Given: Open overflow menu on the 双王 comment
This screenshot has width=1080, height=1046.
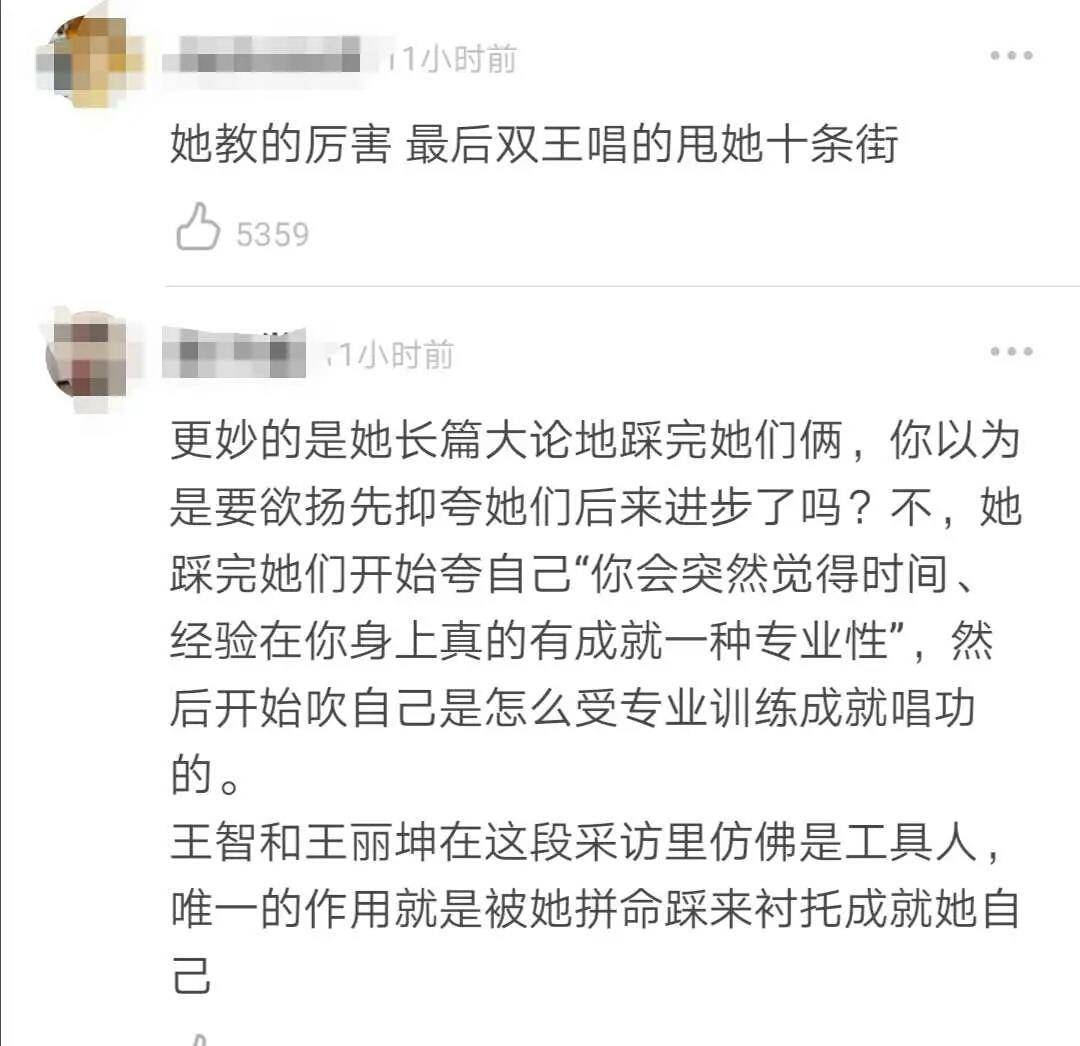Looking at the screenshot, I should pyautogui.click(x=1011, y=56).
